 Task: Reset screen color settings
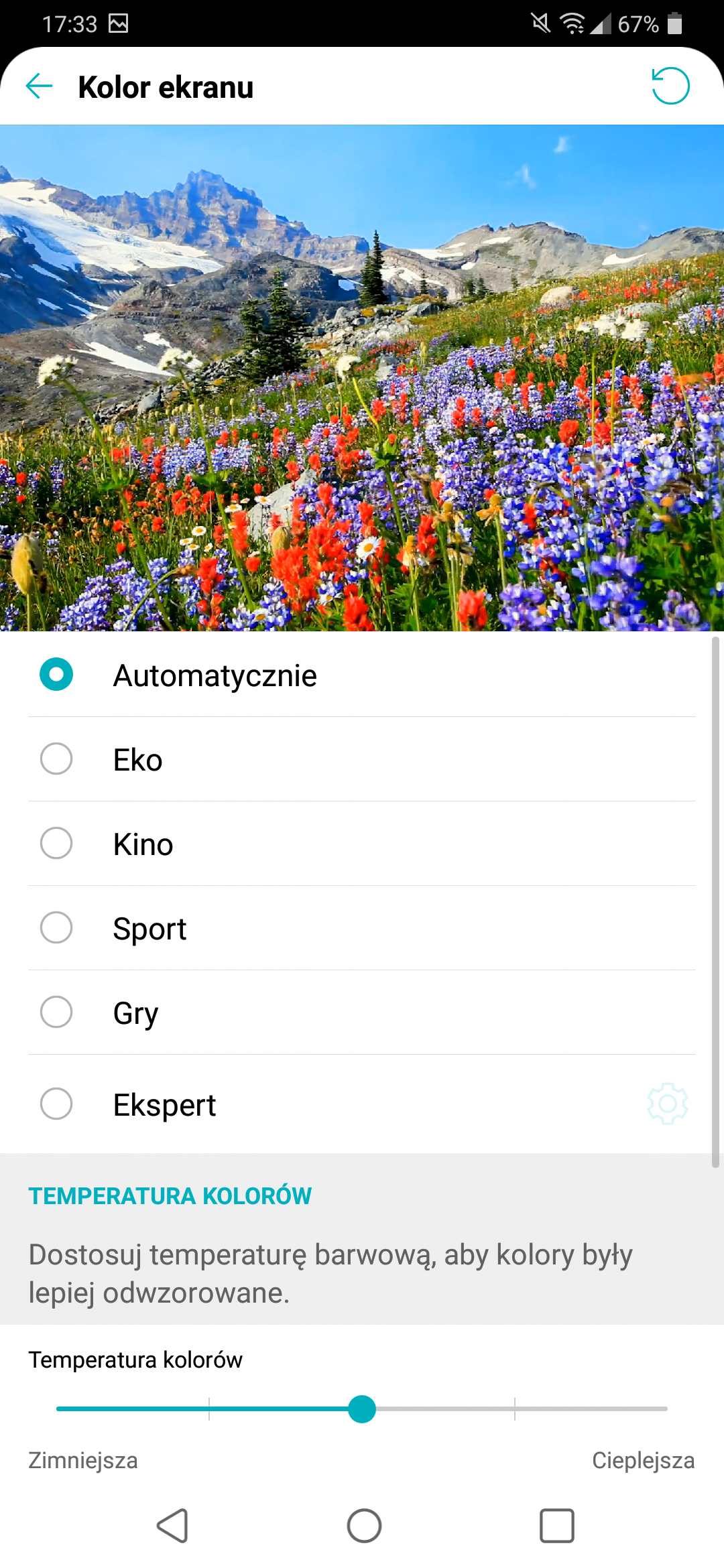click(670, 86)
